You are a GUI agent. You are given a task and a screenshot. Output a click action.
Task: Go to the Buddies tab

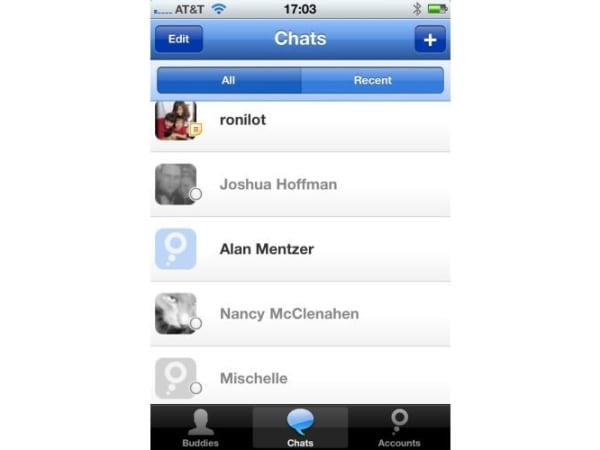[201, 428]
